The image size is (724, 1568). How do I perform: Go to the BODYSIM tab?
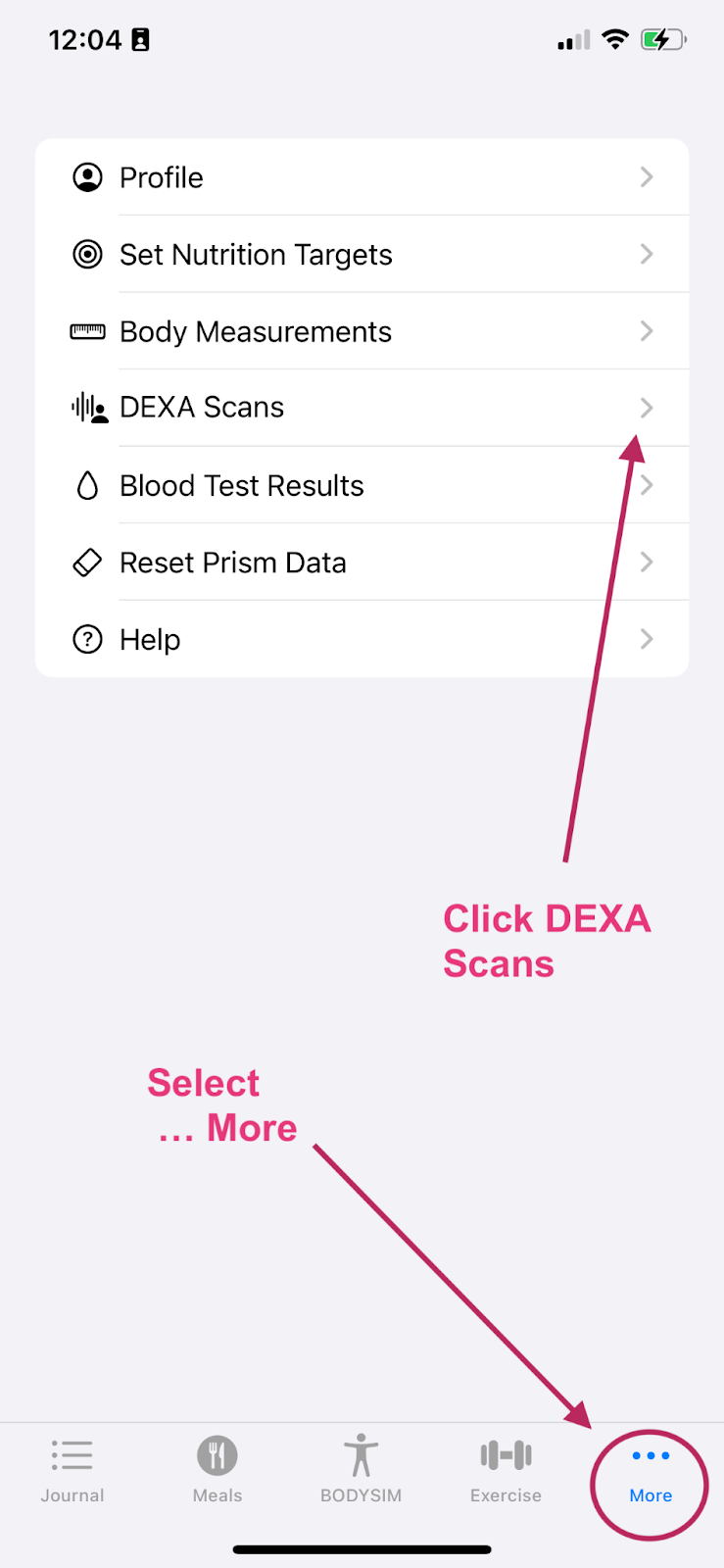(362, 1471)
